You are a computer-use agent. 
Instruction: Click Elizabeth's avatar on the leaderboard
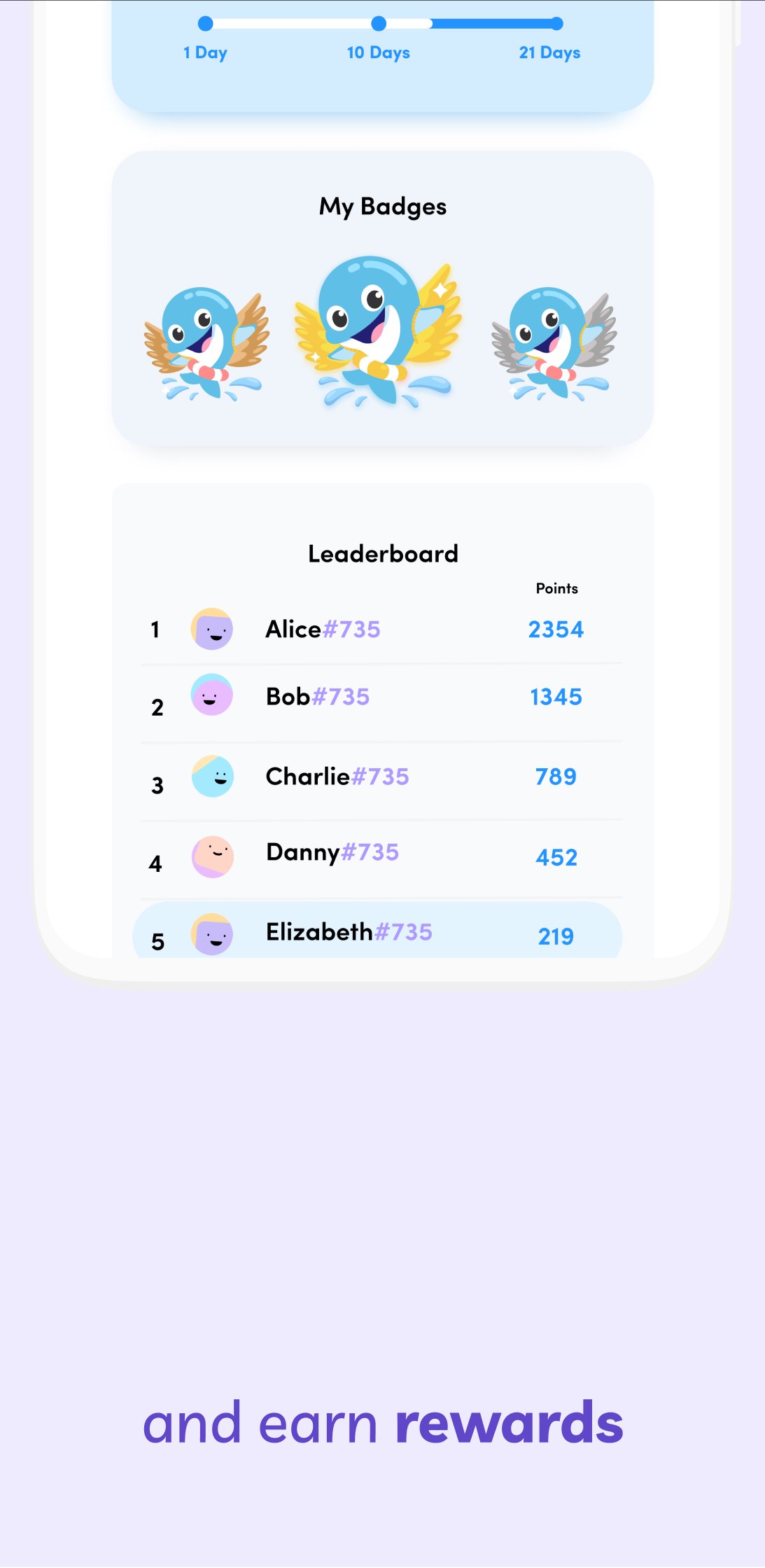click(213, 934)
